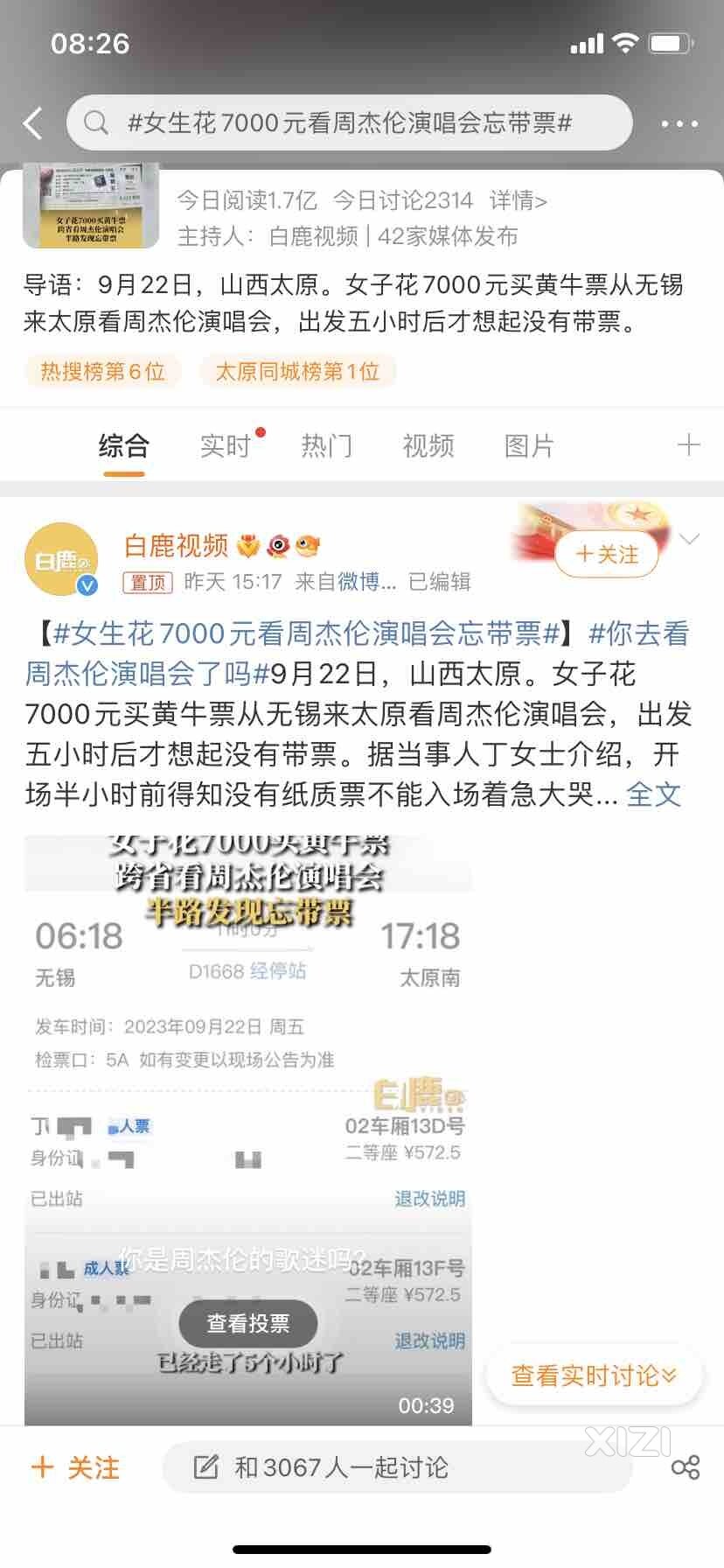Screen dimensions: 724x1568
Task: Open the 太原同城榜第1位 chip
Action: [297, 372]
